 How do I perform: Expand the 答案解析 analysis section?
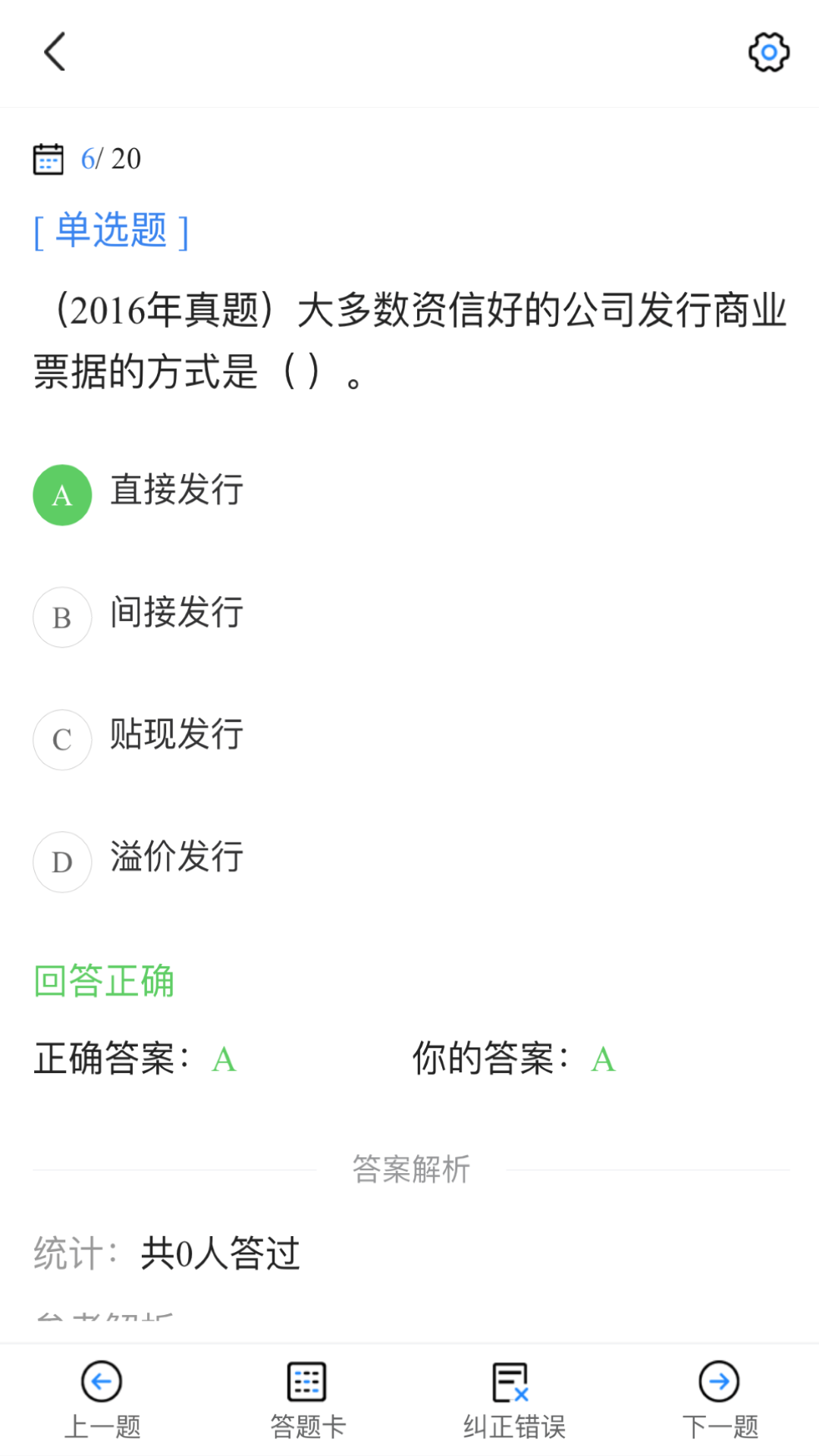pos(412,1168)
